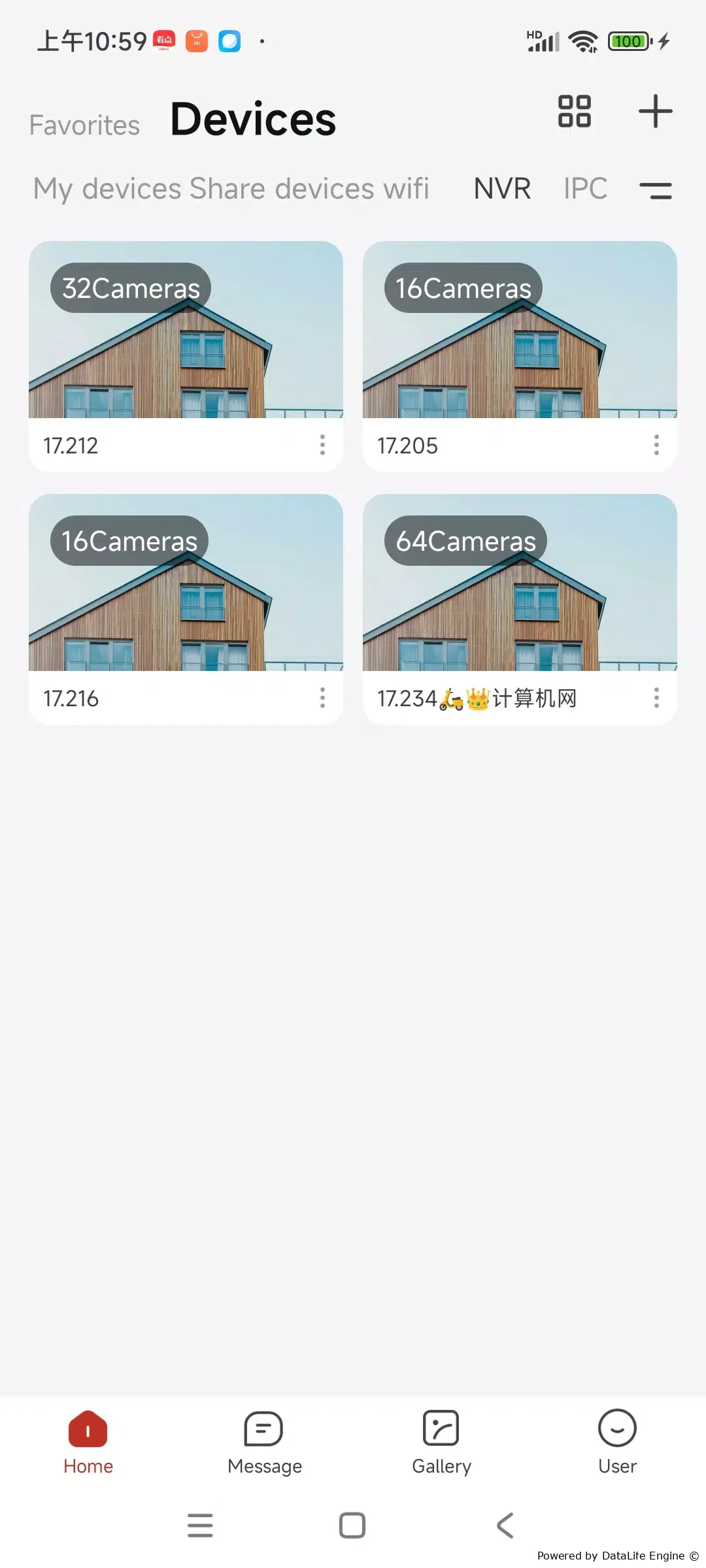This screenshot has height=1568, width=706.
Task: Open device 17.205 card
Action: coord(520,356)
